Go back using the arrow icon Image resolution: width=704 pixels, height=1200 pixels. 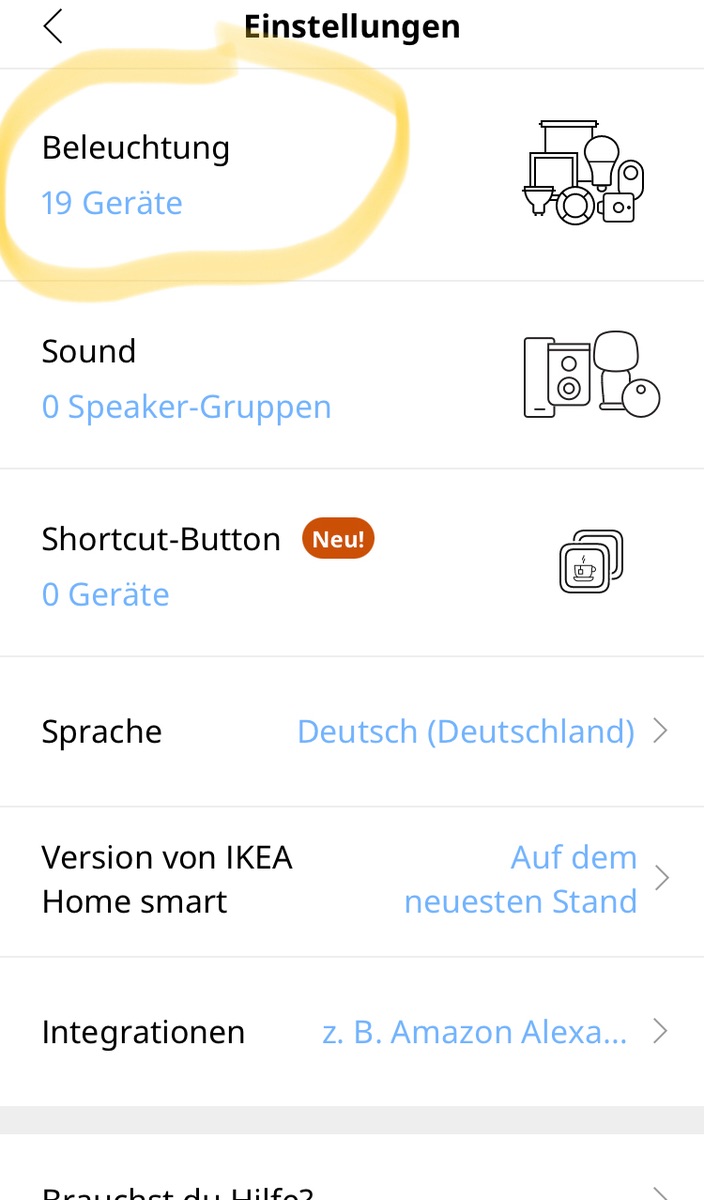[x=54, y=27]
